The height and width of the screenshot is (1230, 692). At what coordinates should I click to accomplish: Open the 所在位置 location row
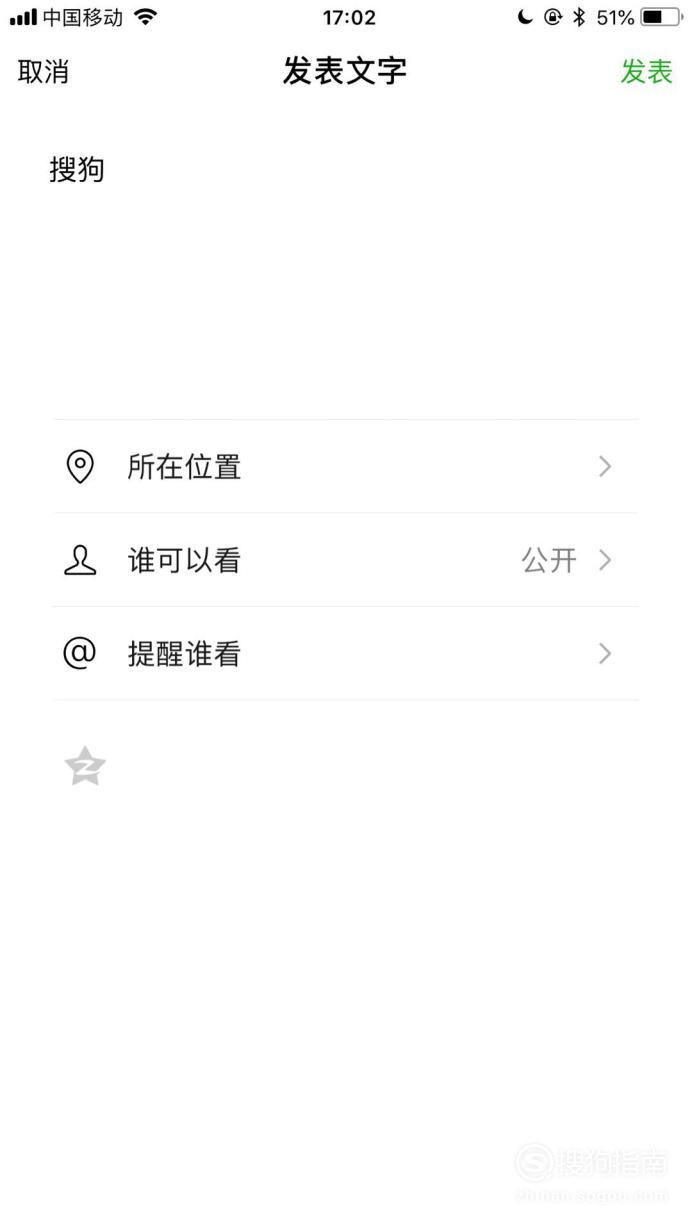[345, 466]
